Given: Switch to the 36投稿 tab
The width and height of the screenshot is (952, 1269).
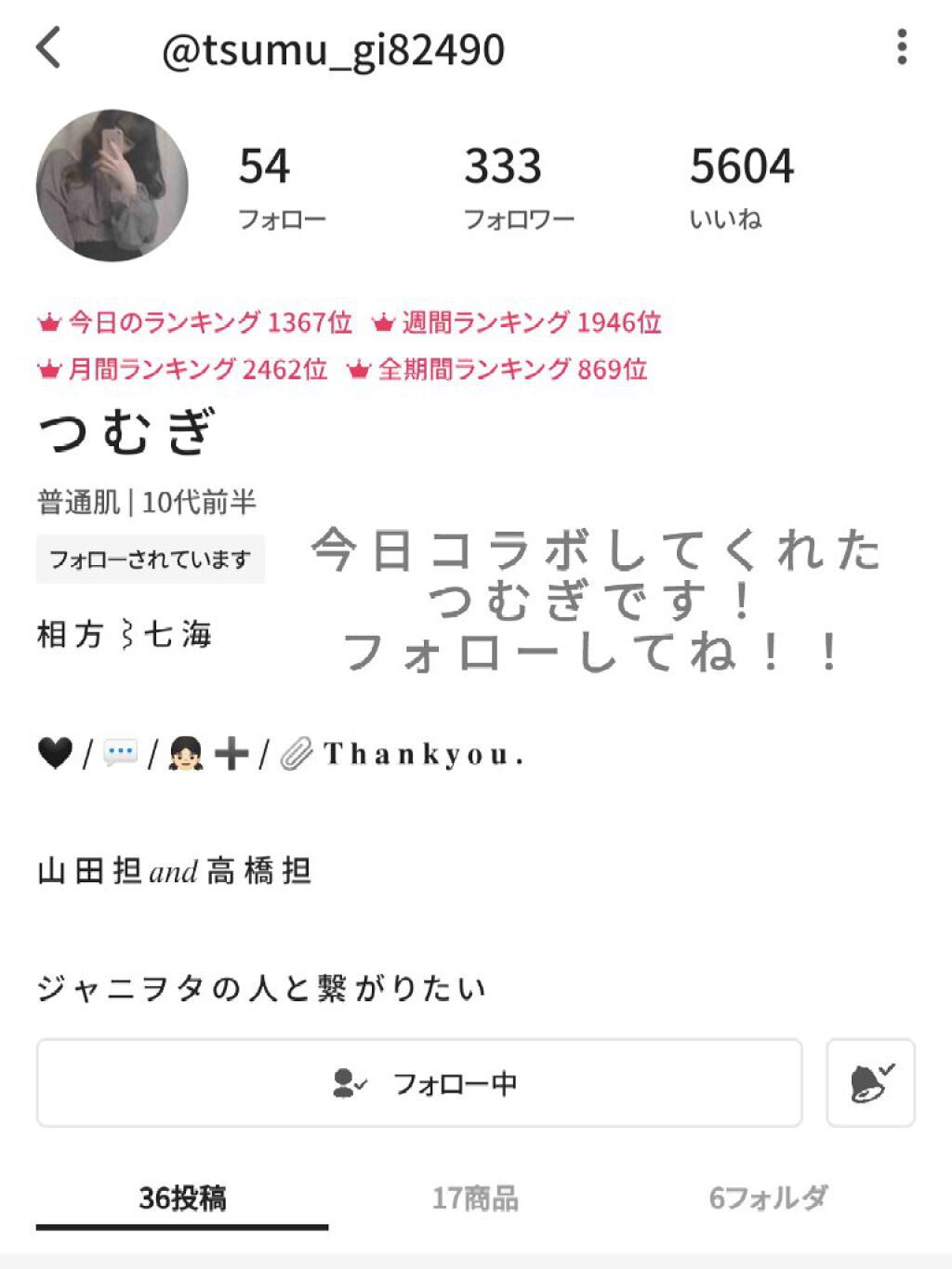Looking at the screenshot, I should [x=182, y=1198].
